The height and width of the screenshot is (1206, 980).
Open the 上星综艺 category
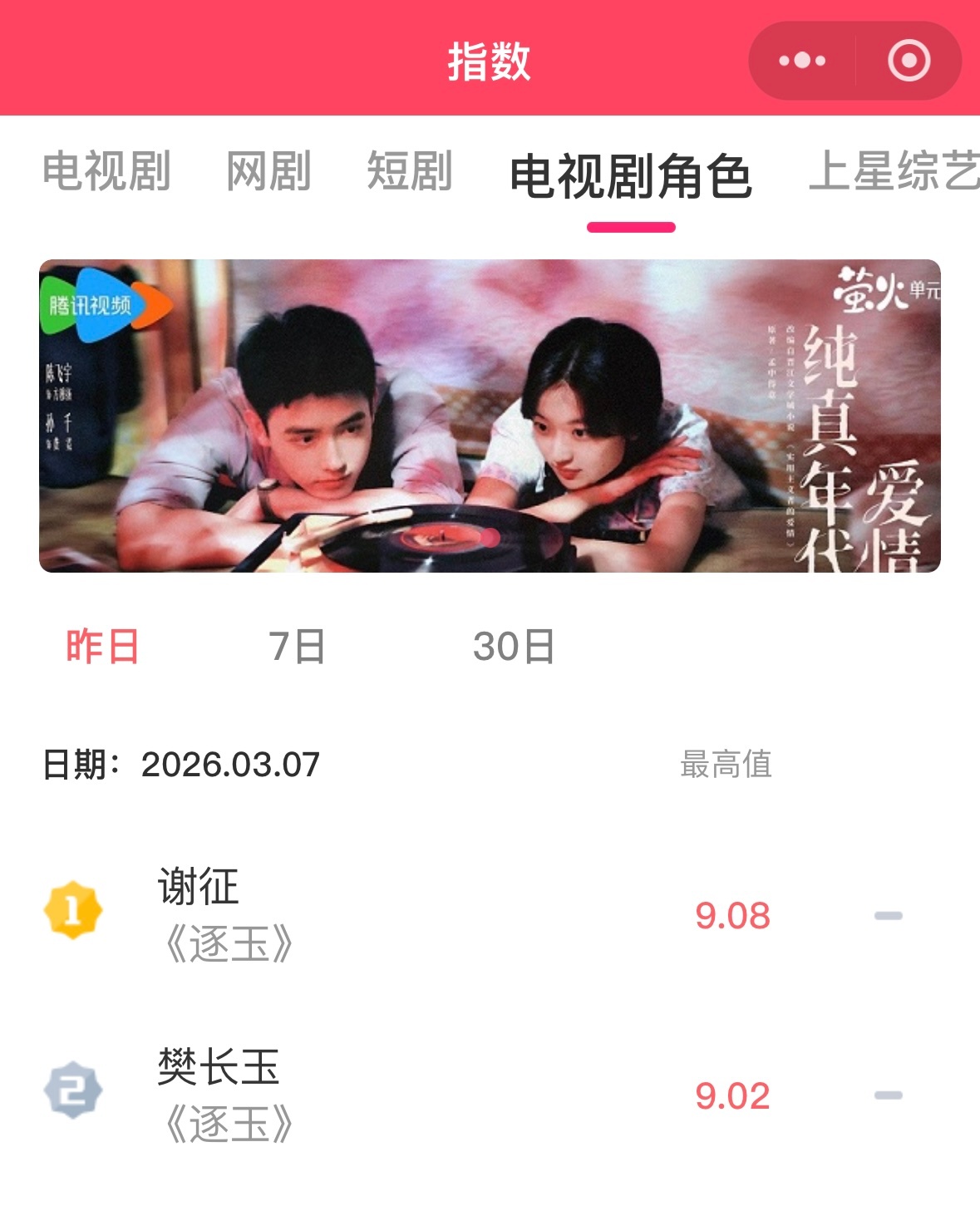pos(896,171)
